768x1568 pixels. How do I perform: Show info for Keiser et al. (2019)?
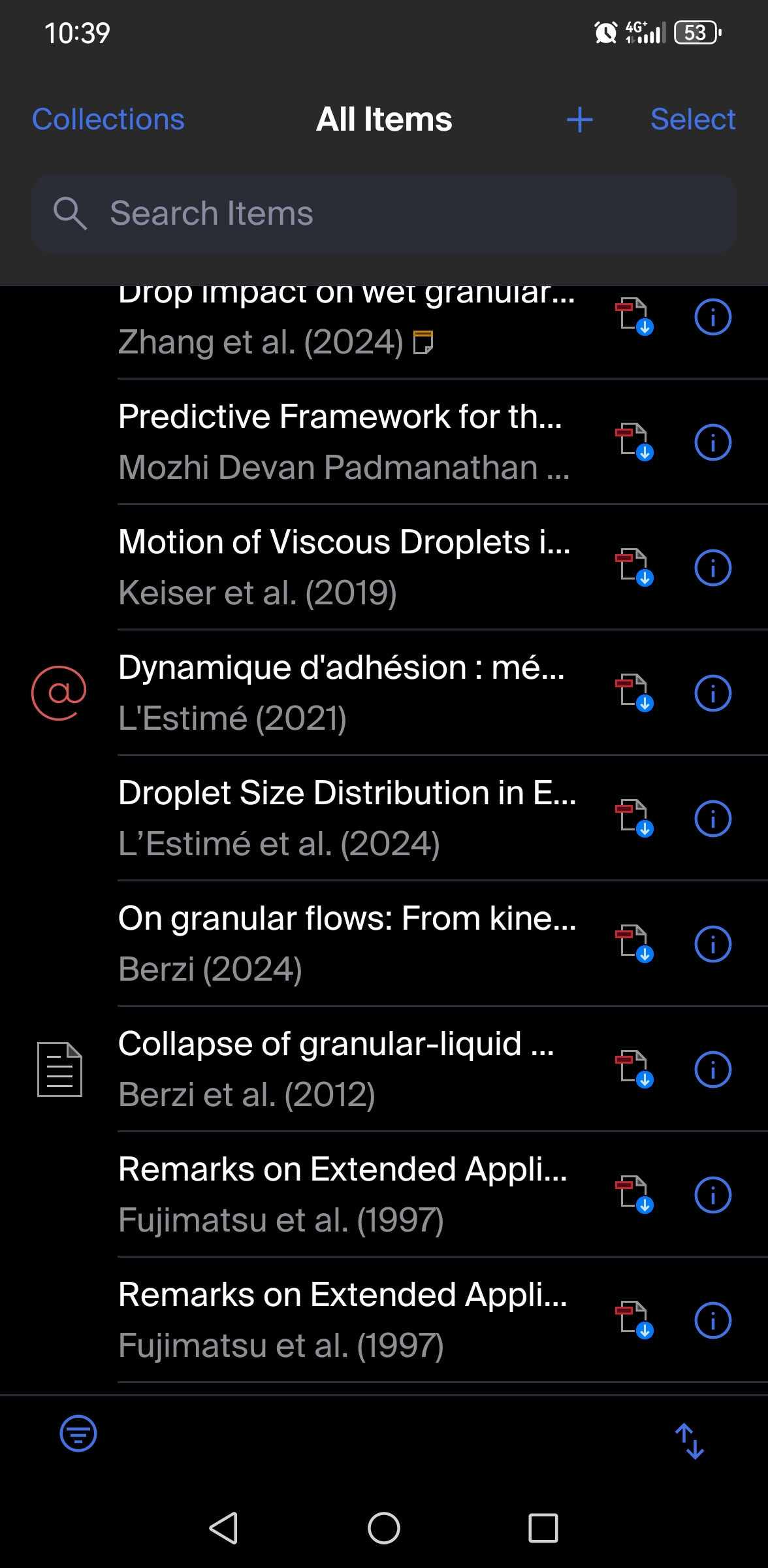click(712, 568)
